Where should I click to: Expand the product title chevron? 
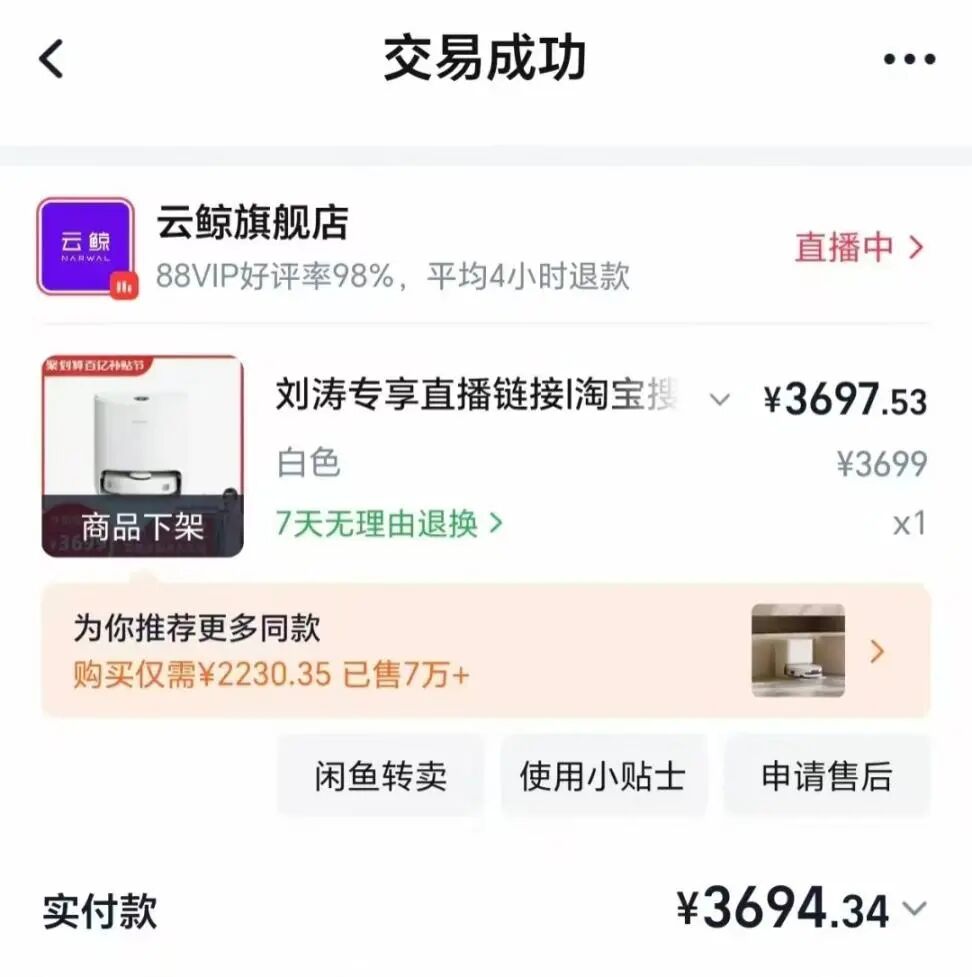coord(719,400)
